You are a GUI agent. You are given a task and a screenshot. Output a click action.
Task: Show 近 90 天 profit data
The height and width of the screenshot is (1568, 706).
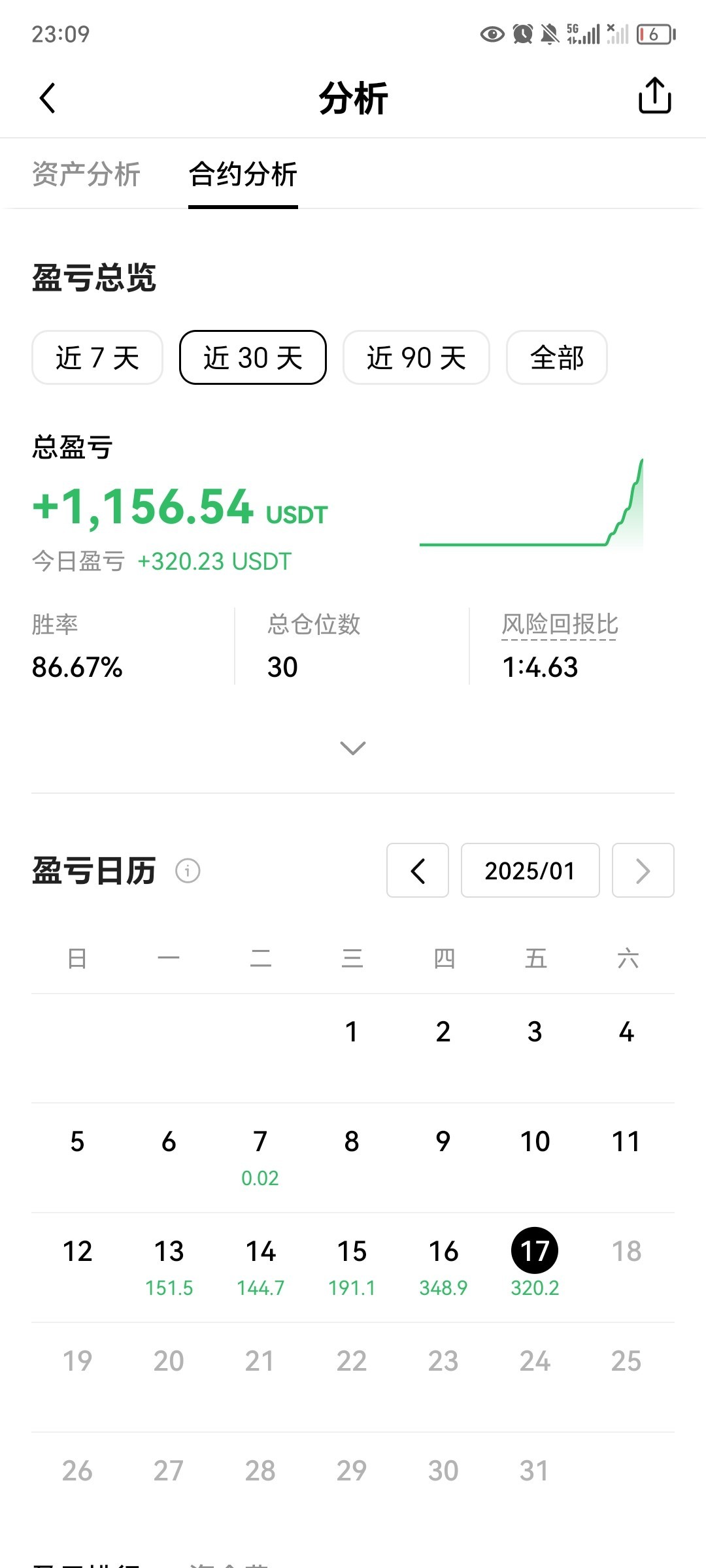click(x=416, y=358)
